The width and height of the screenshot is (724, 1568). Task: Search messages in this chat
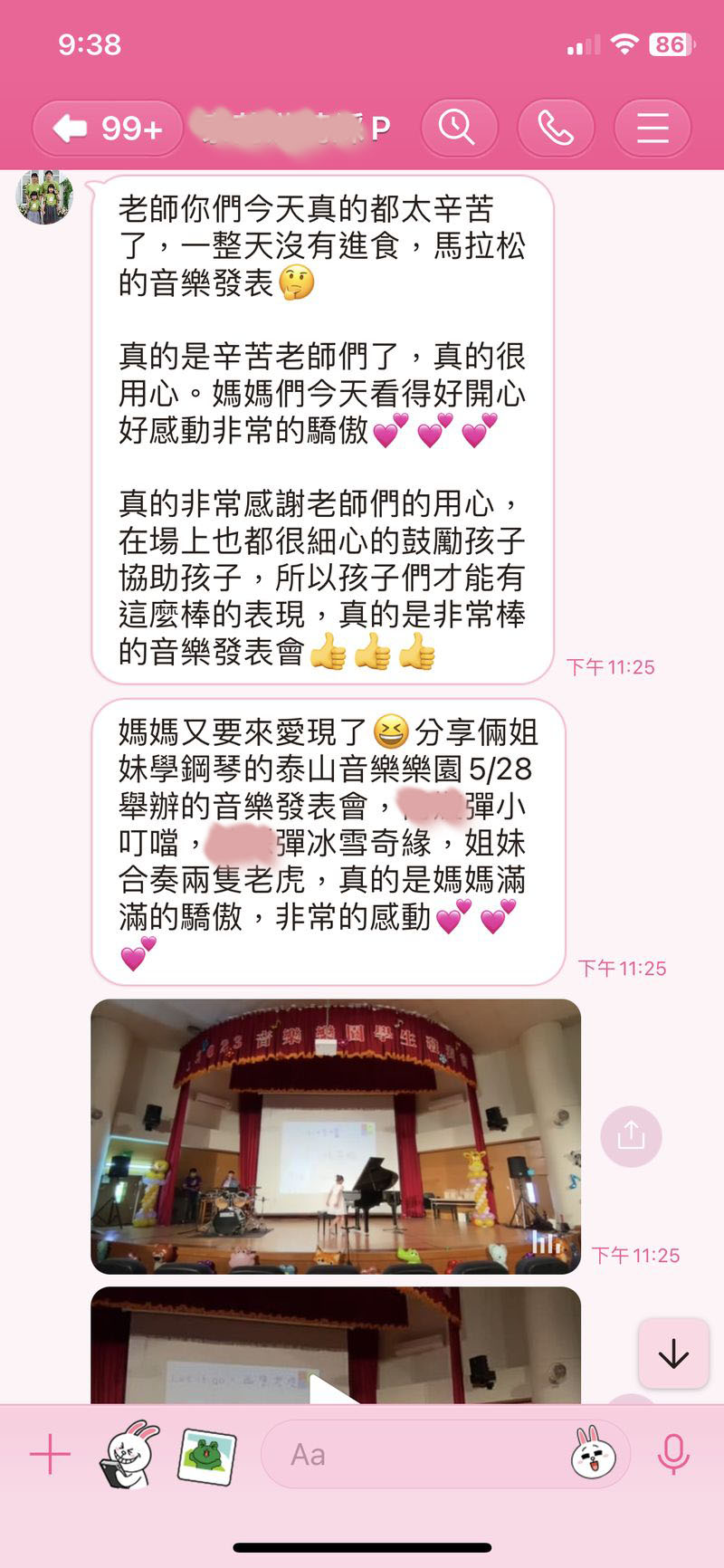(x=457, y=128)
